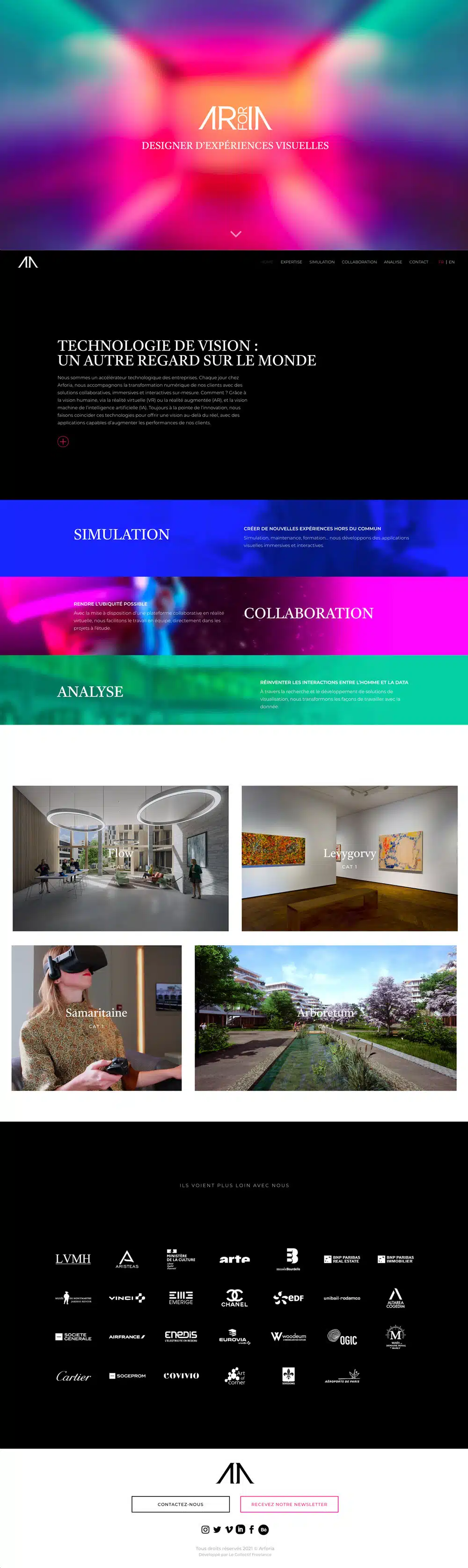Screen dimensions: 468x1568
Task: Open the Twitter icon in the footer
Action: click(x=217, y=1529)
